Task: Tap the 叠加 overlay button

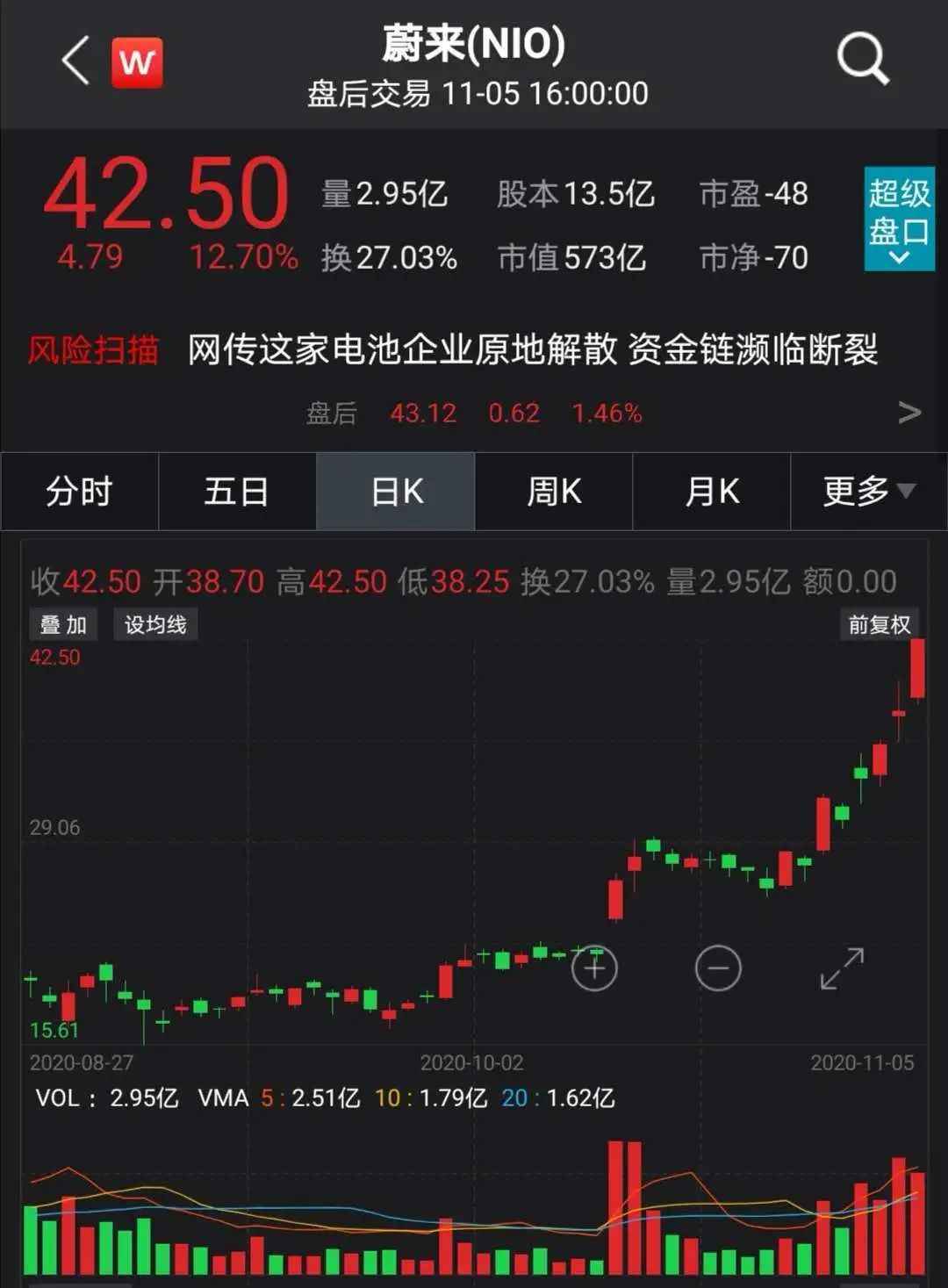Action: pyautogui.click(x=63, y=625)
